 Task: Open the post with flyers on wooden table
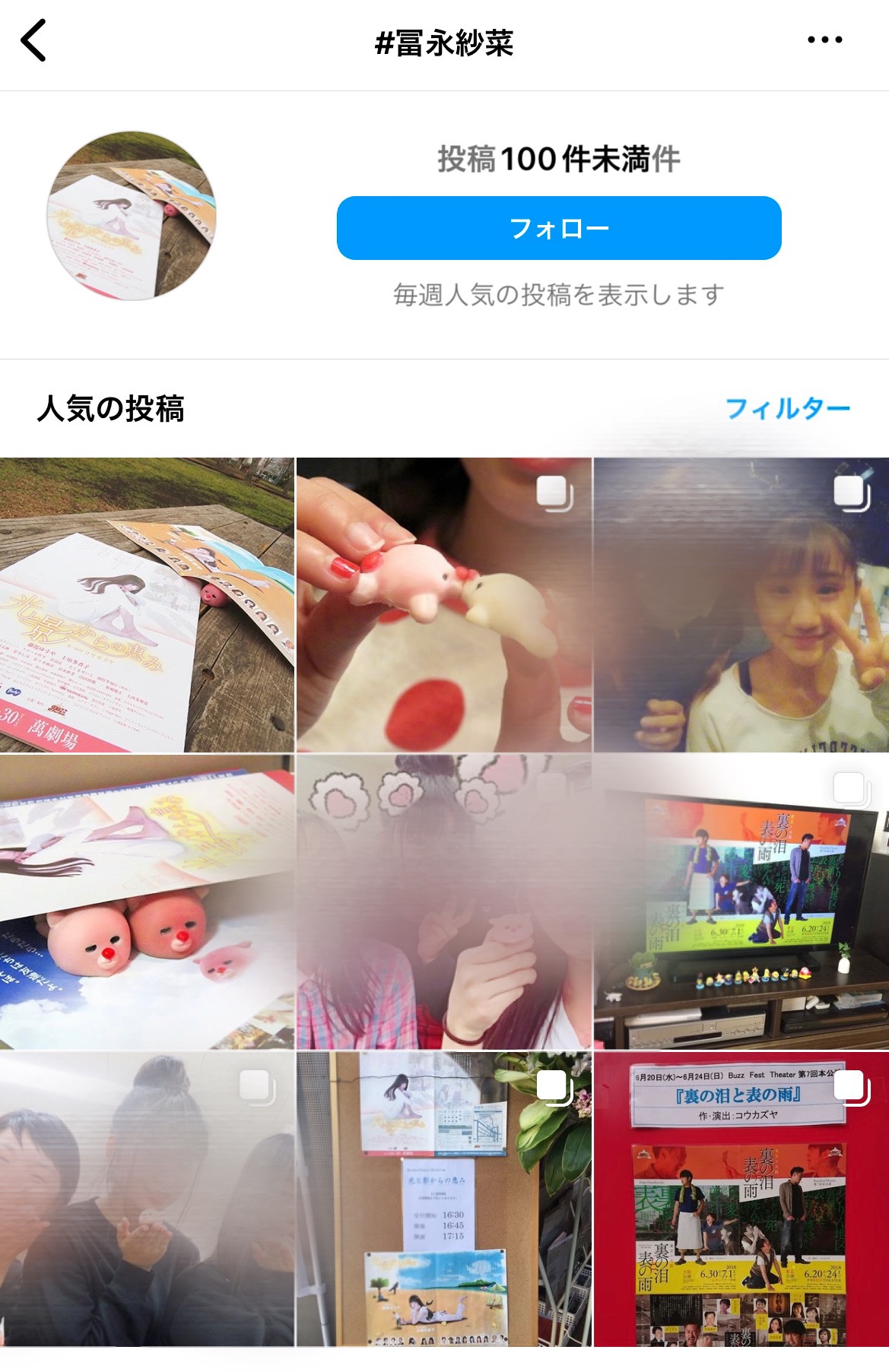point(147,605)
